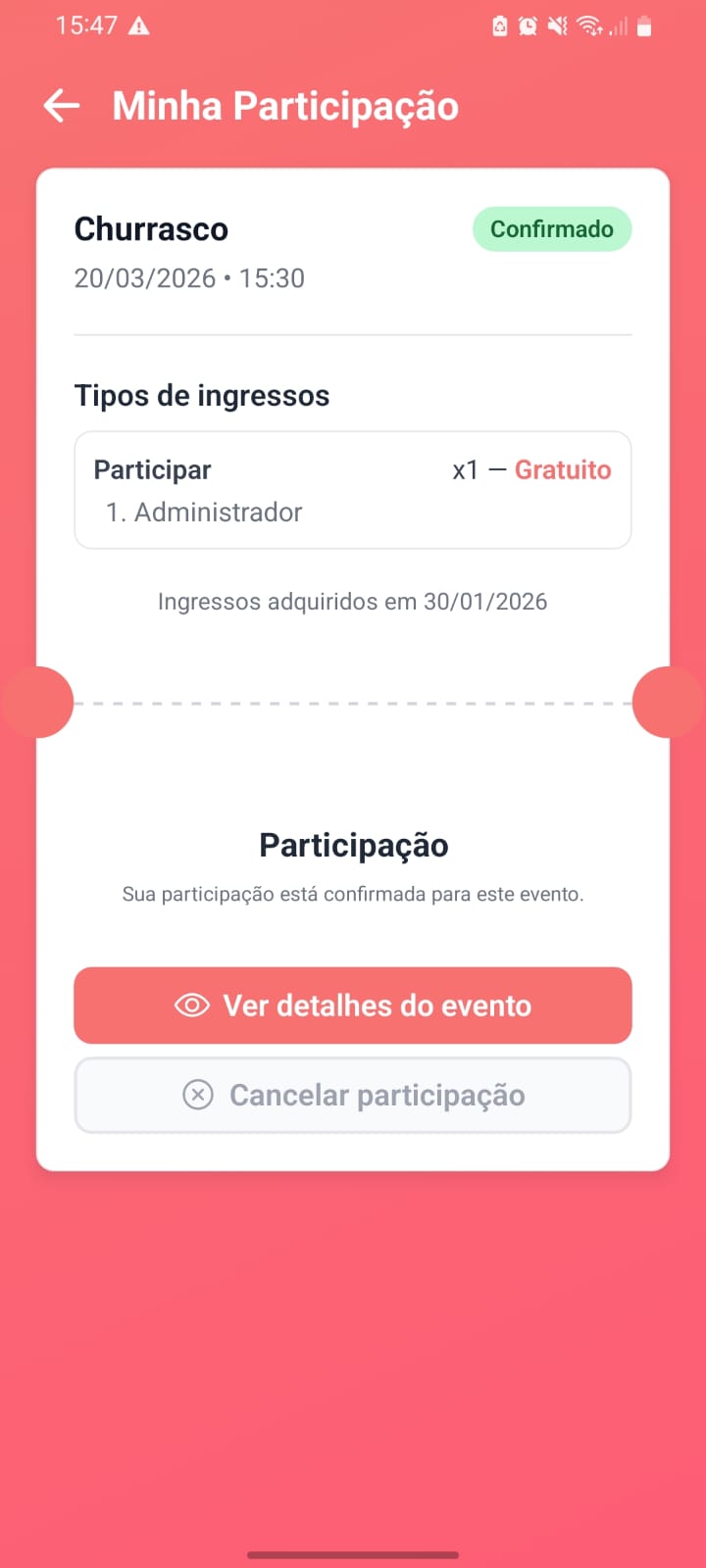Tap the Administrador attendee entry

click(204, 512)
